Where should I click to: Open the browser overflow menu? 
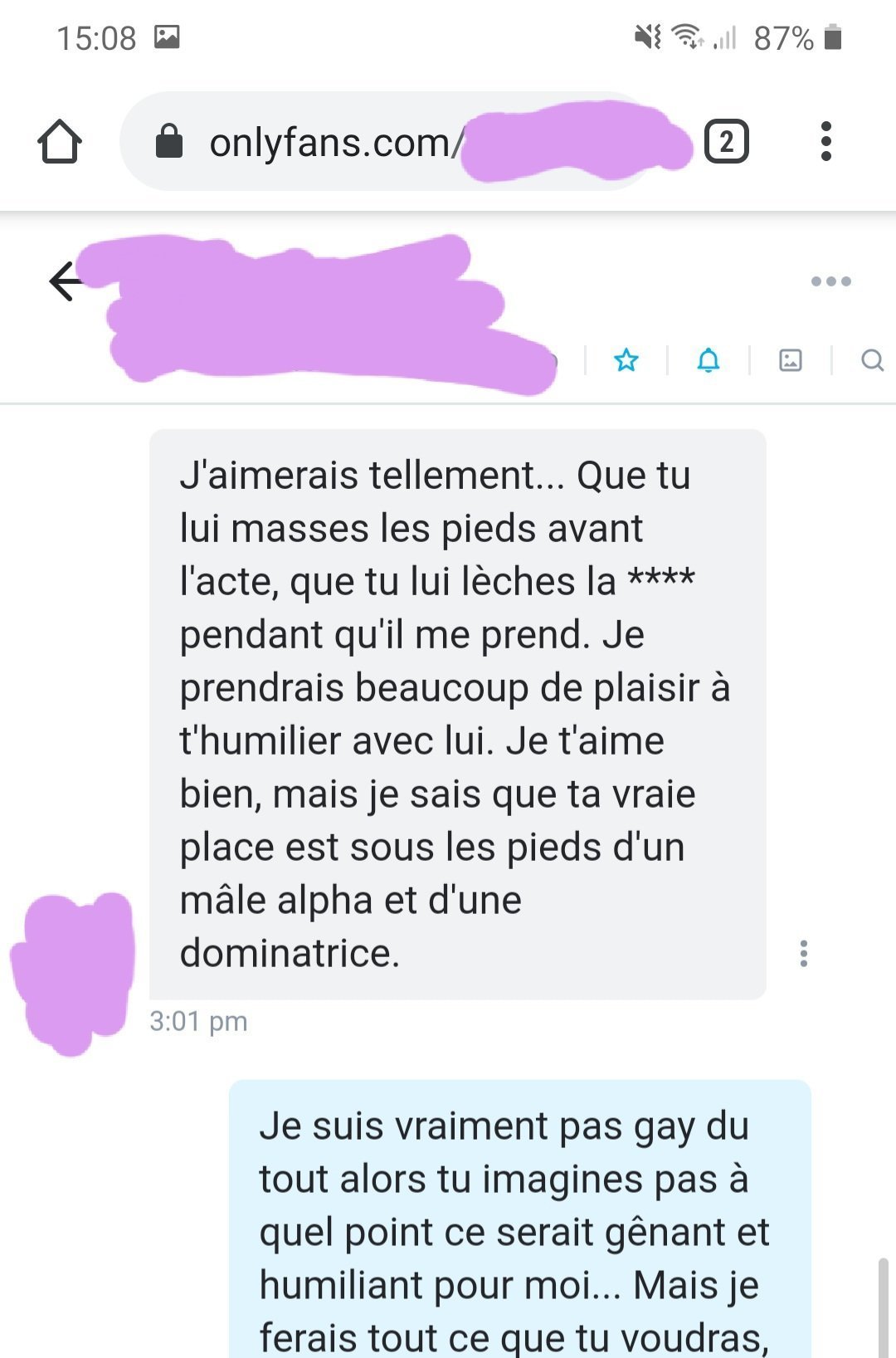(825, 142)
